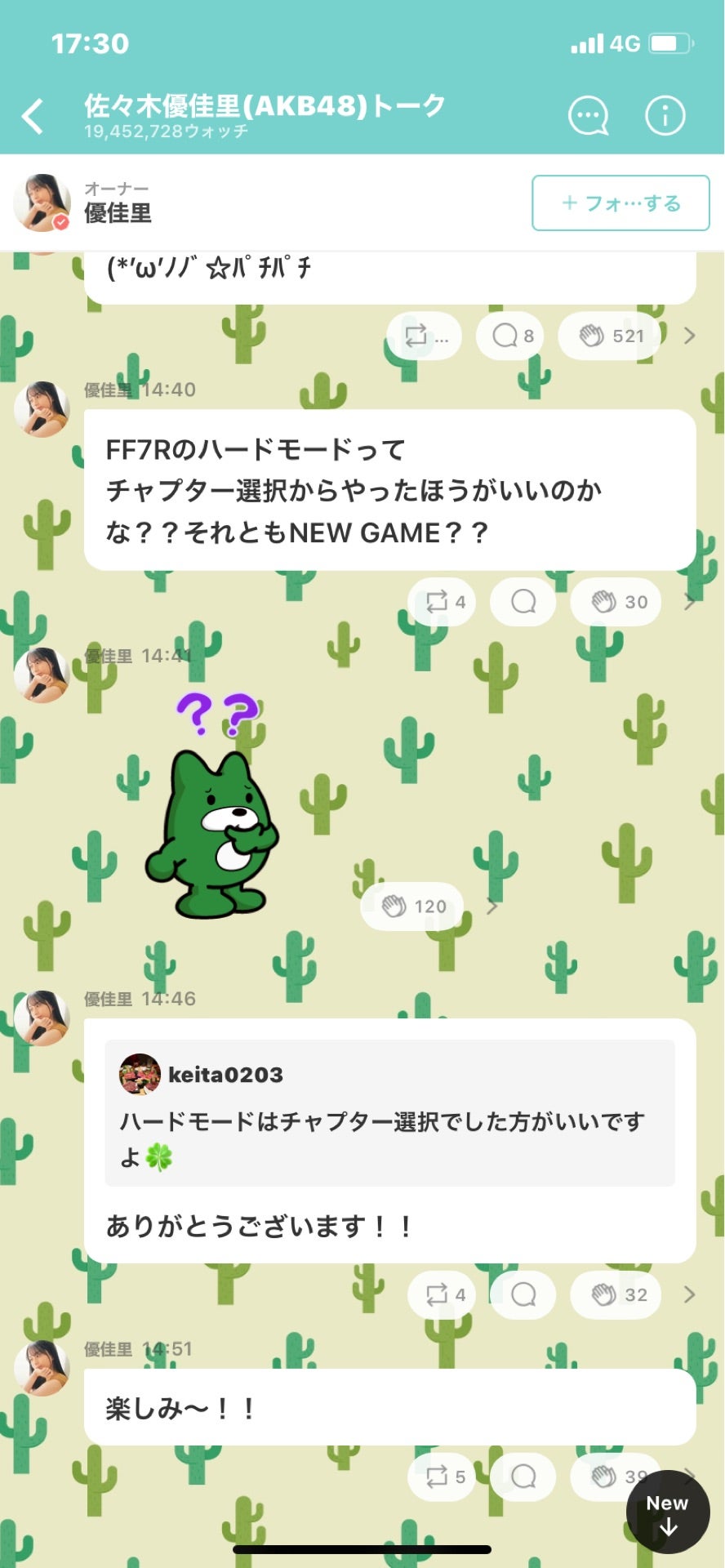The image size is (725, 1568).
Task: Open 優佳里's owner profile avatar
Action: (x=44, y=203)
